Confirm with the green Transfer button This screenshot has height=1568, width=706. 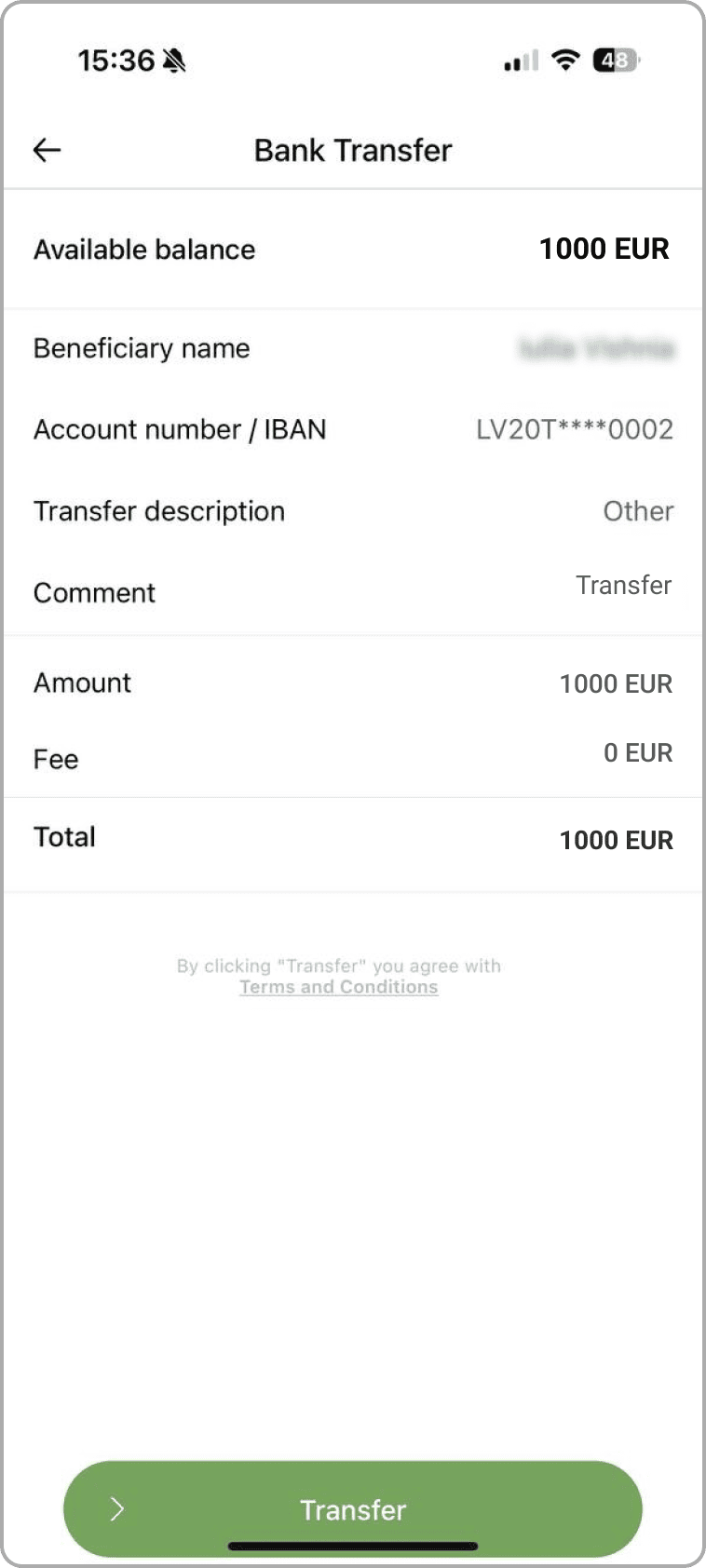pyautogui.click(x=353, y=1508)
